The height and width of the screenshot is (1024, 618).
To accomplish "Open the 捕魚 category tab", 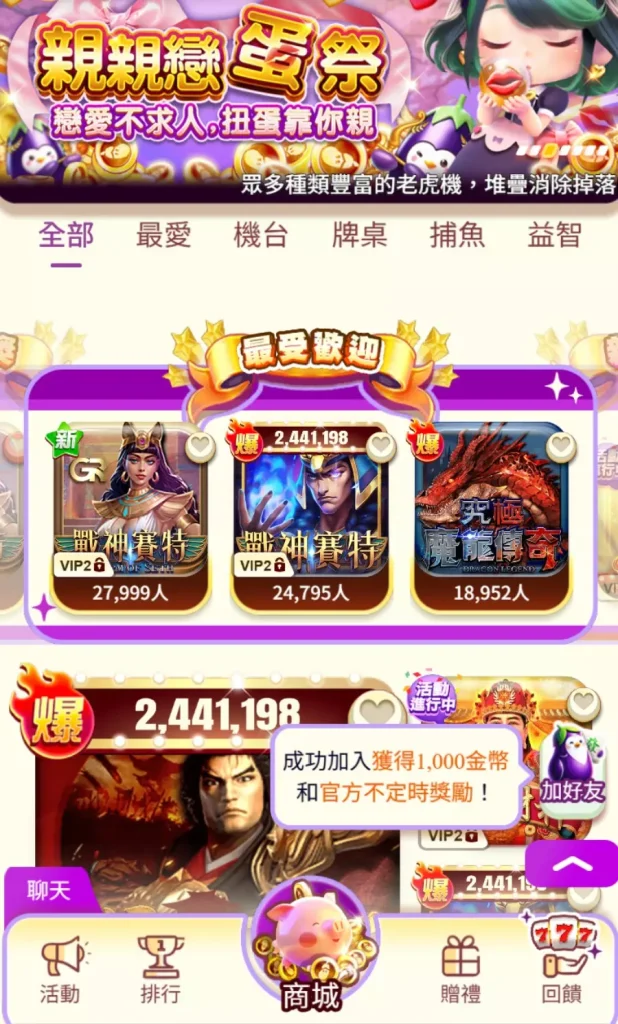I will point(457,236).
